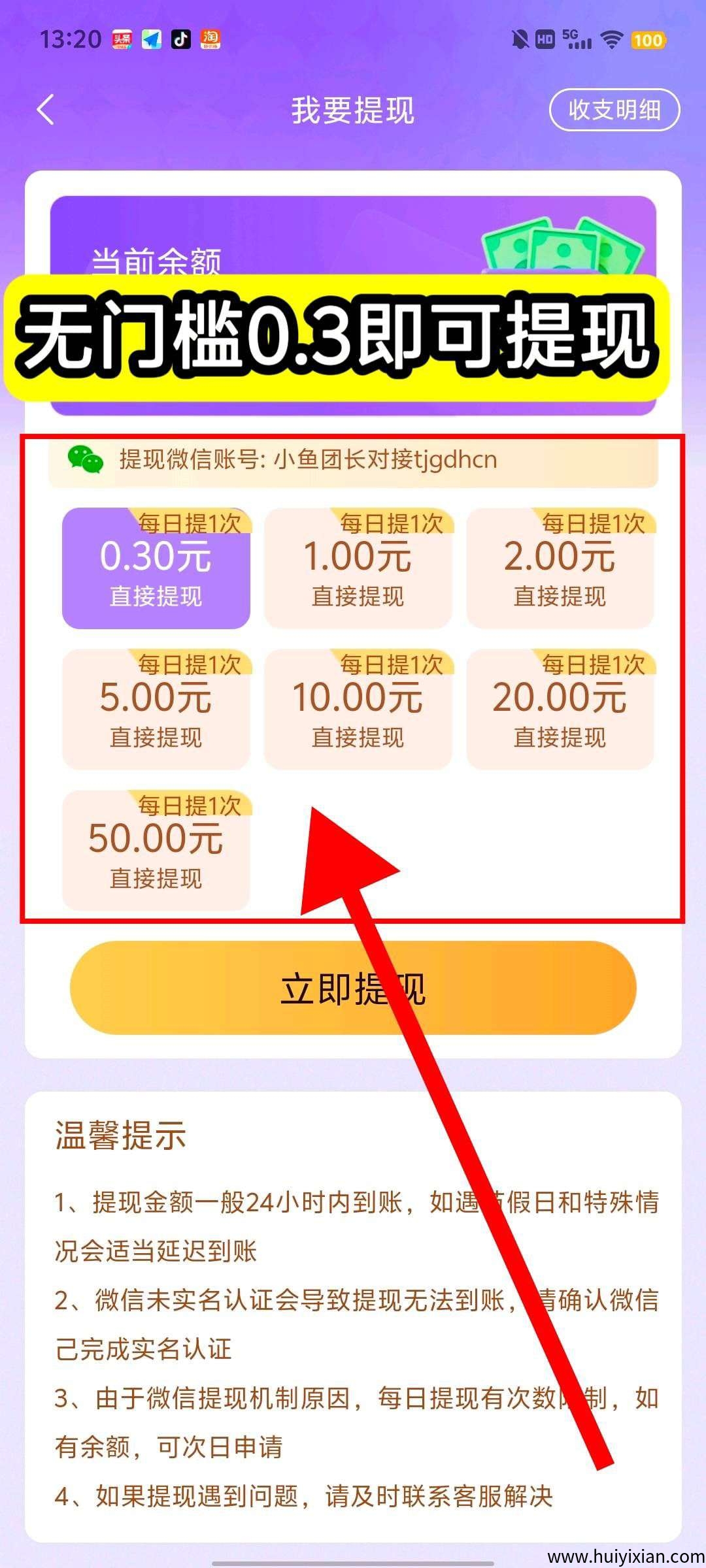
Task: Select the 5.00元 withdrawal amount
Action: (156, 710)
